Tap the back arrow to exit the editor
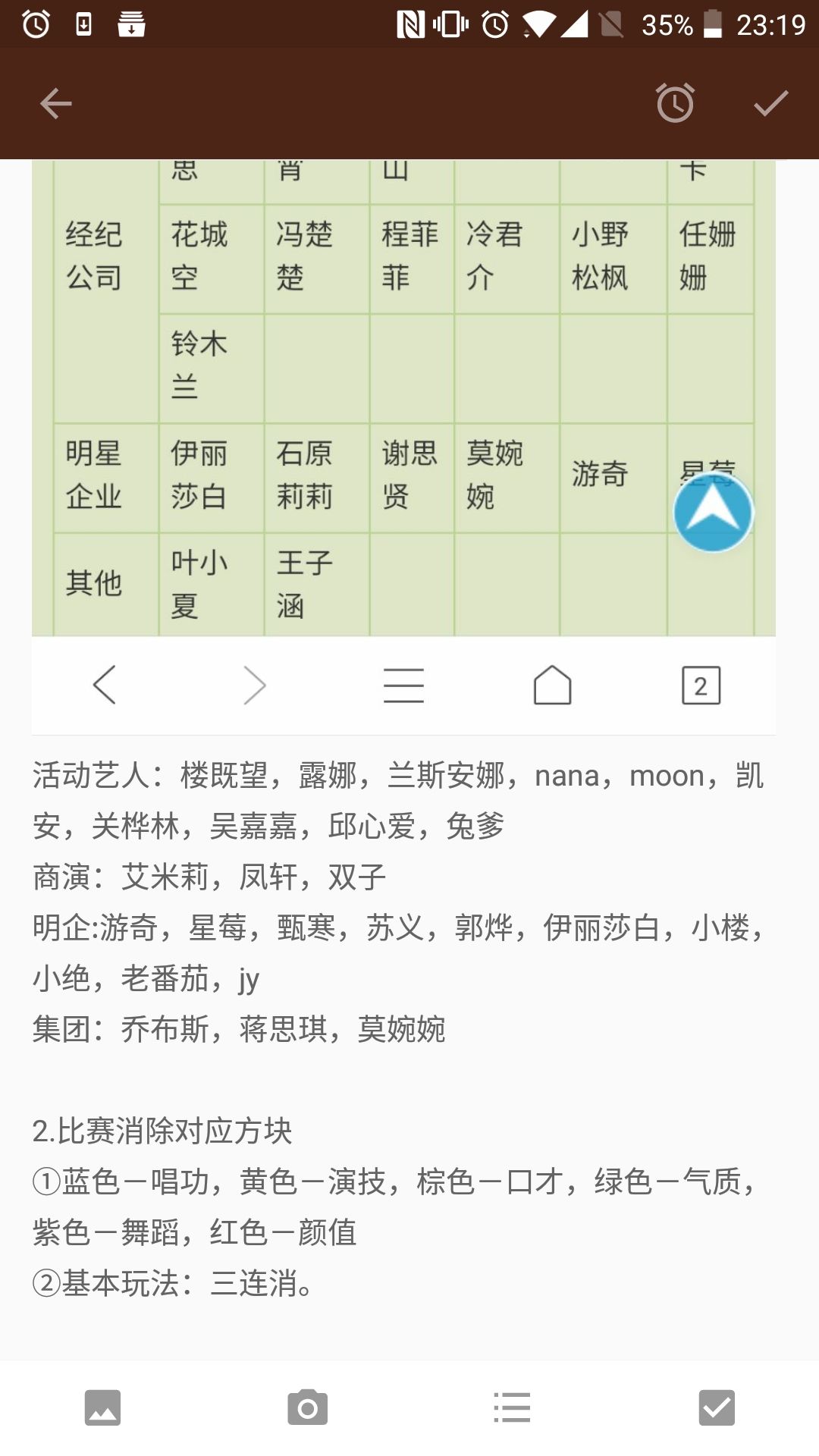Screen dimensions: 819x1456 point(53,105)
